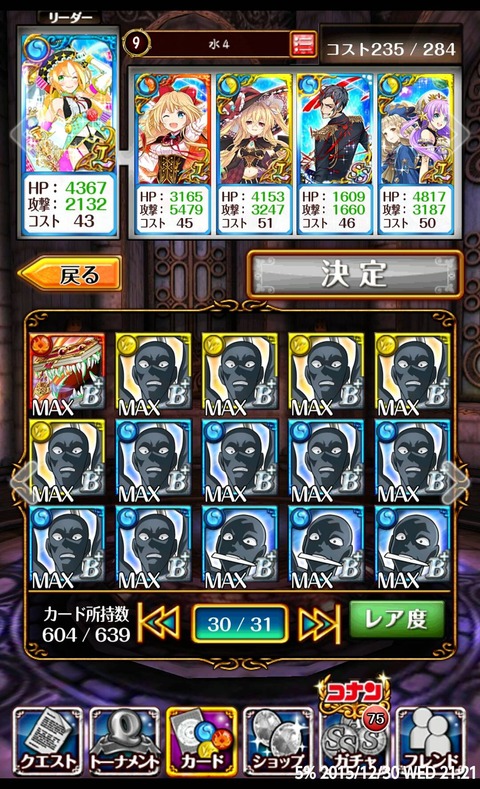
Task: Go to next card page arrow
Action: (456, 483)
